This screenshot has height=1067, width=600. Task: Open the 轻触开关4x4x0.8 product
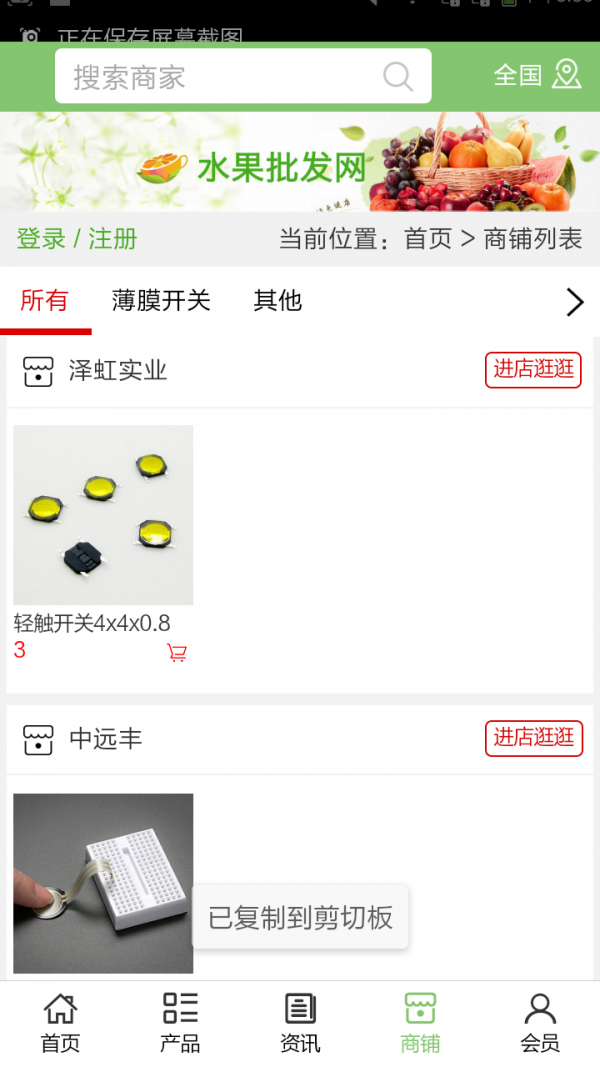coord(103,515)
